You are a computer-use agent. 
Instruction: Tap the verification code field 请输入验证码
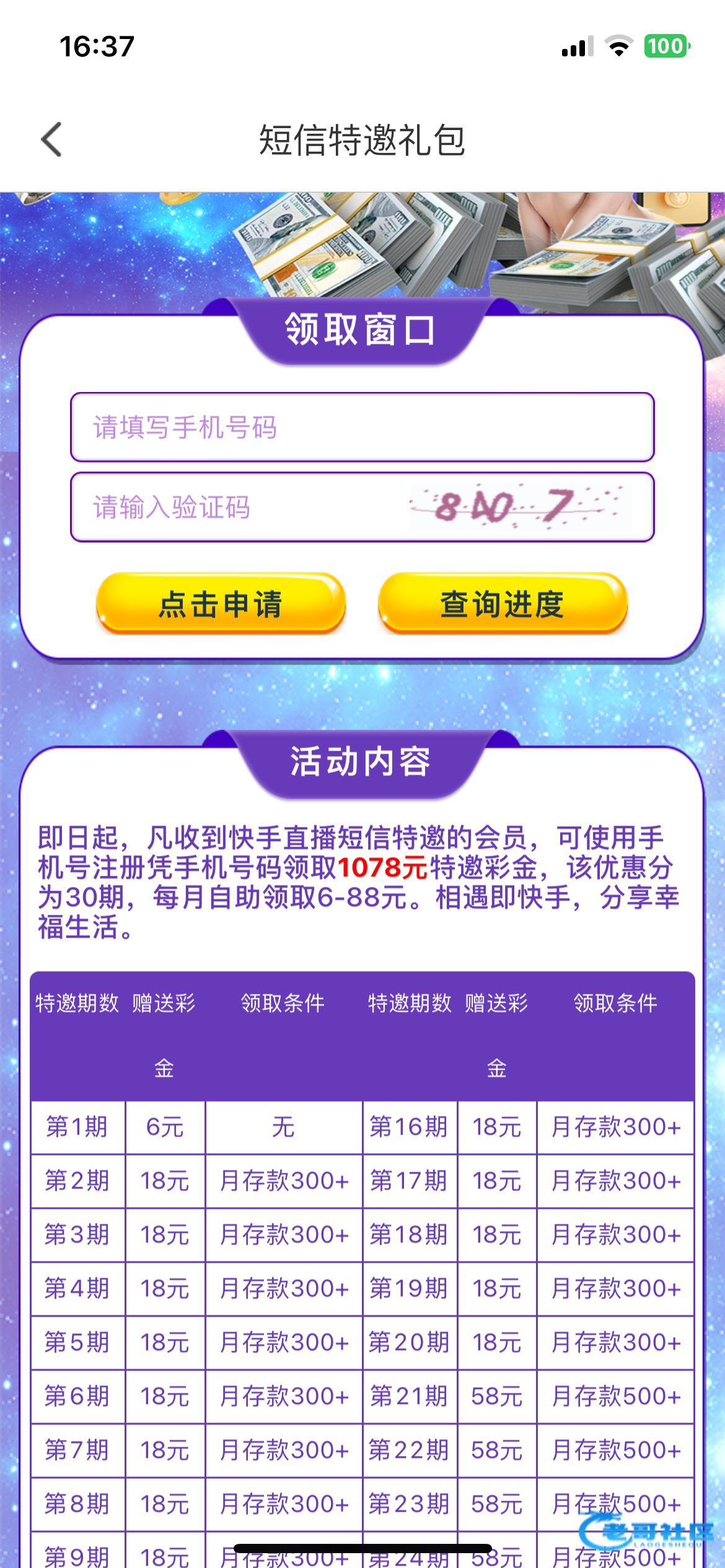[242, 507]
